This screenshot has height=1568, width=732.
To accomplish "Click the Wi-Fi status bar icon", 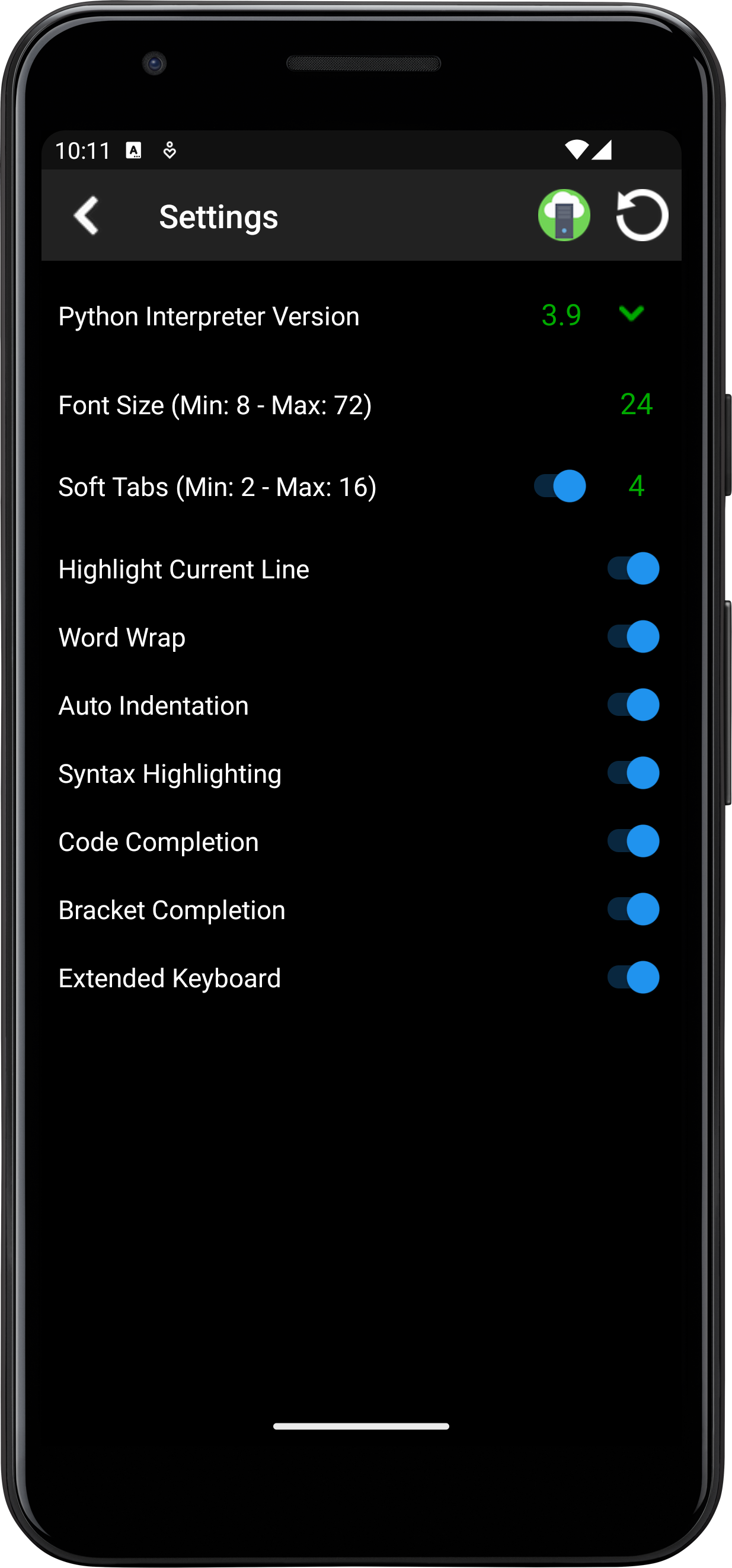I will [576, 150].
